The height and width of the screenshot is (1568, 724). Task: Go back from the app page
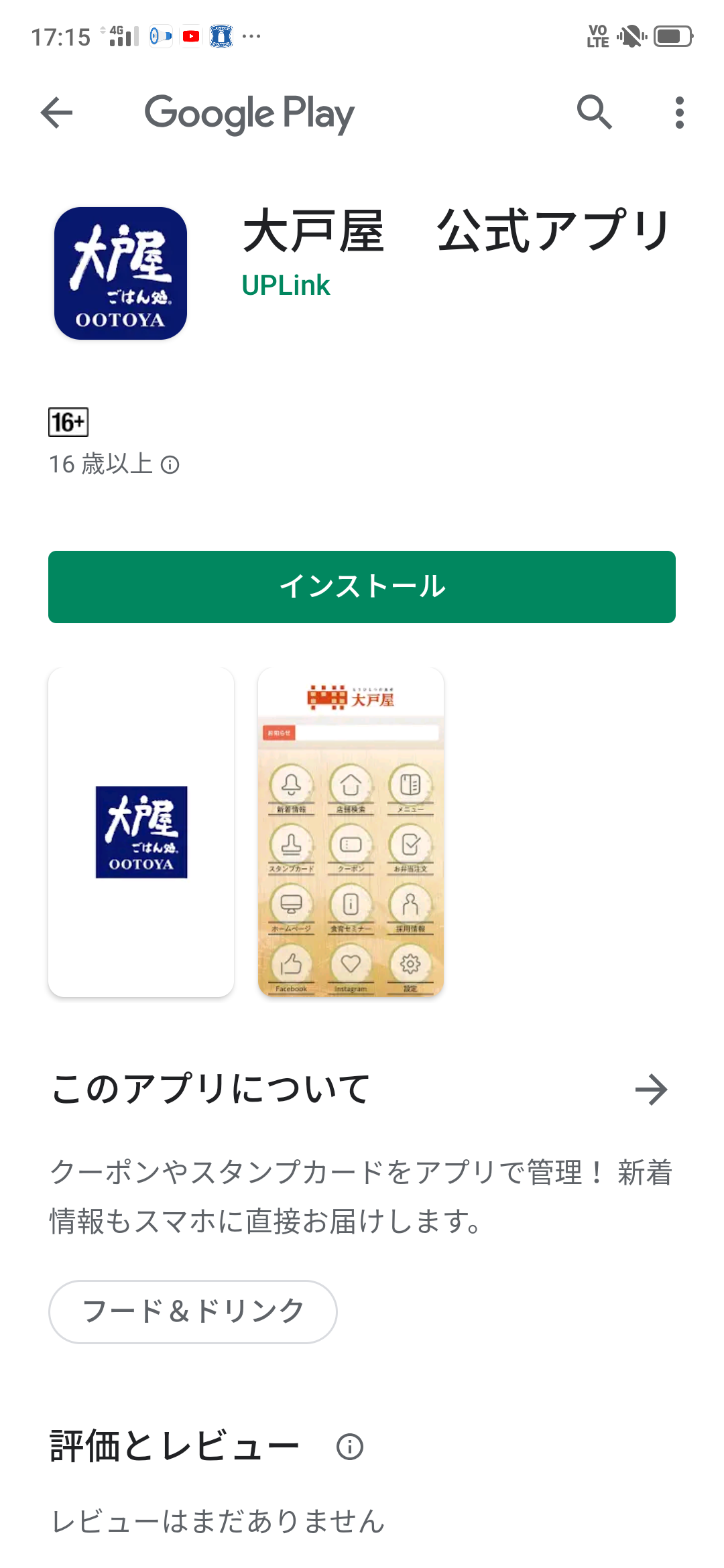(x=56, y=113)
